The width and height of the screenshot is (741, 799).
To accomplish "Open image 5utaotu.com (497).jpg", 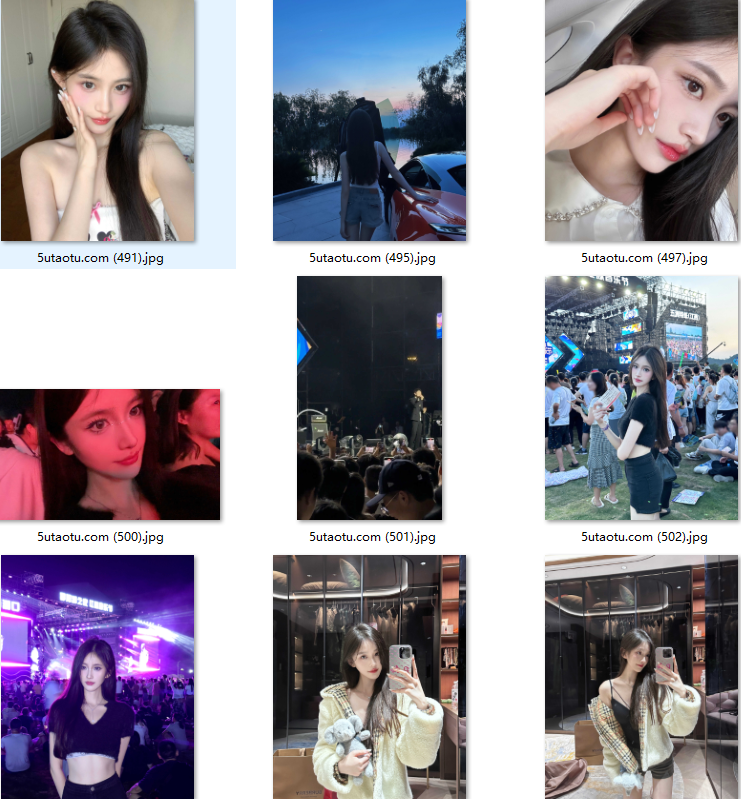I will click(x=641, y=120).
